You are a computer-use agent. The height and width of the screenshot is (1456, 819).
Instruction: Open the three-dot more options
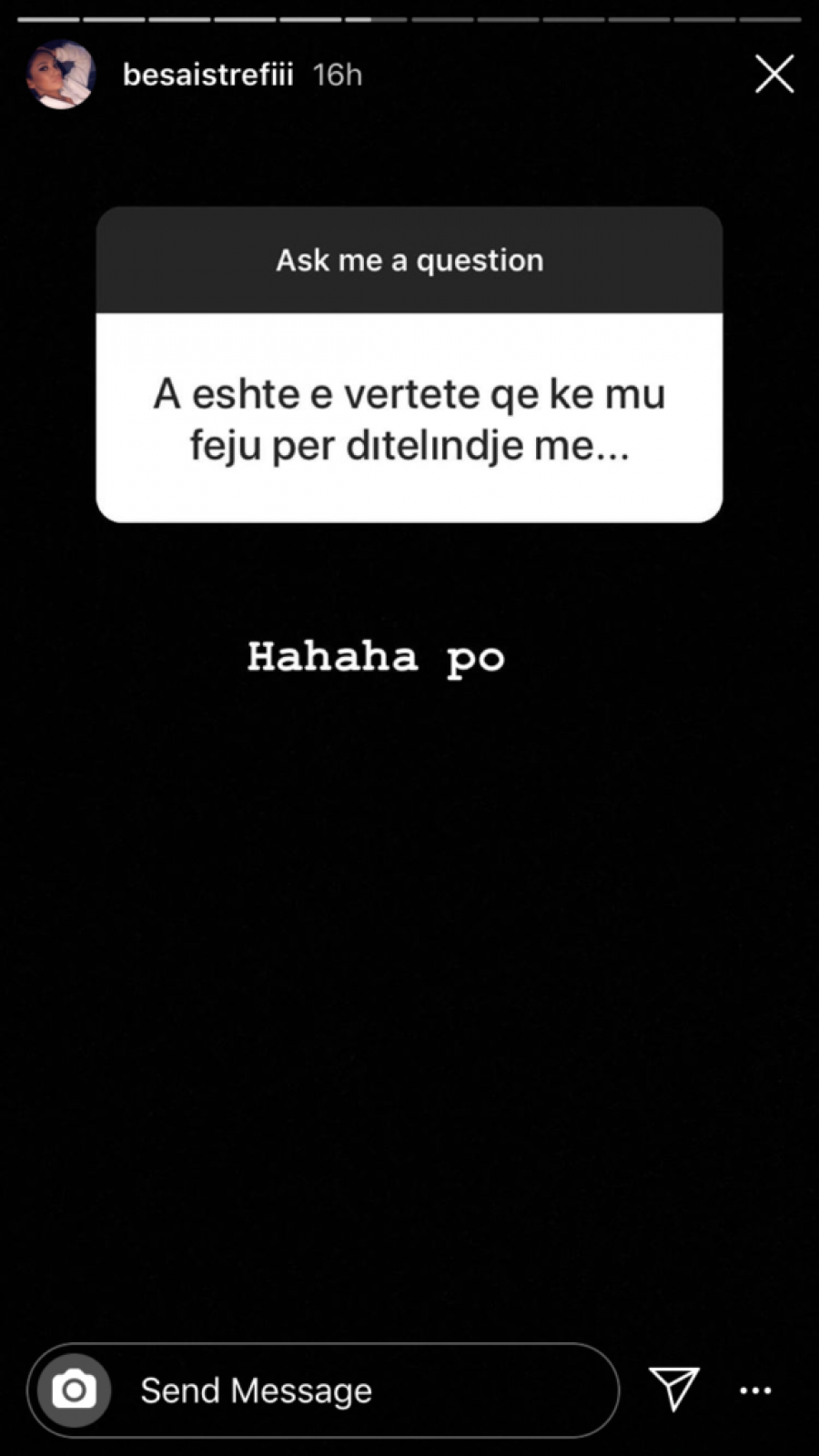click(x=755, y=1390)
